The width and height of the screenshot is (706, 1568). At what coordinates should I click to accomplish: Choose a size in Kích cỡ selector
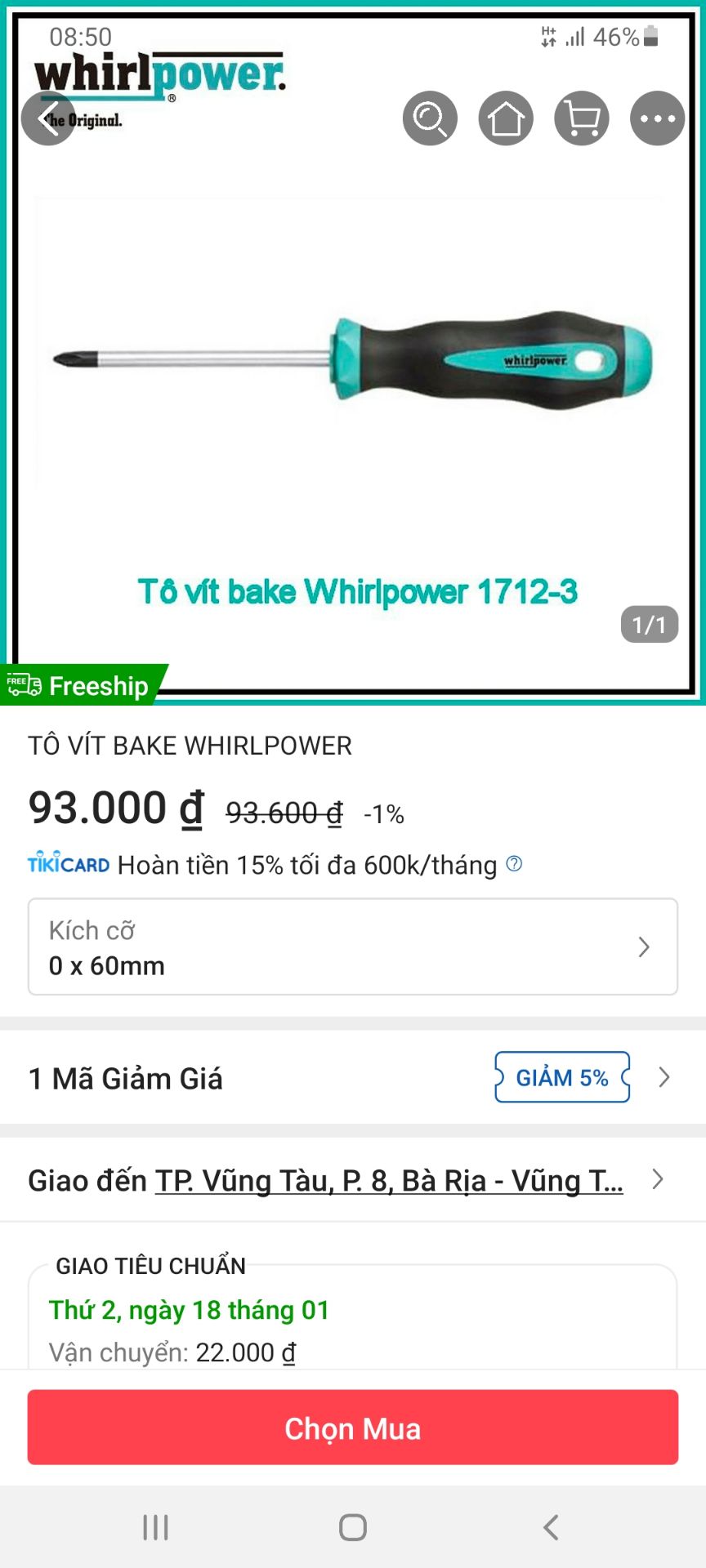(x=353, y=947)
